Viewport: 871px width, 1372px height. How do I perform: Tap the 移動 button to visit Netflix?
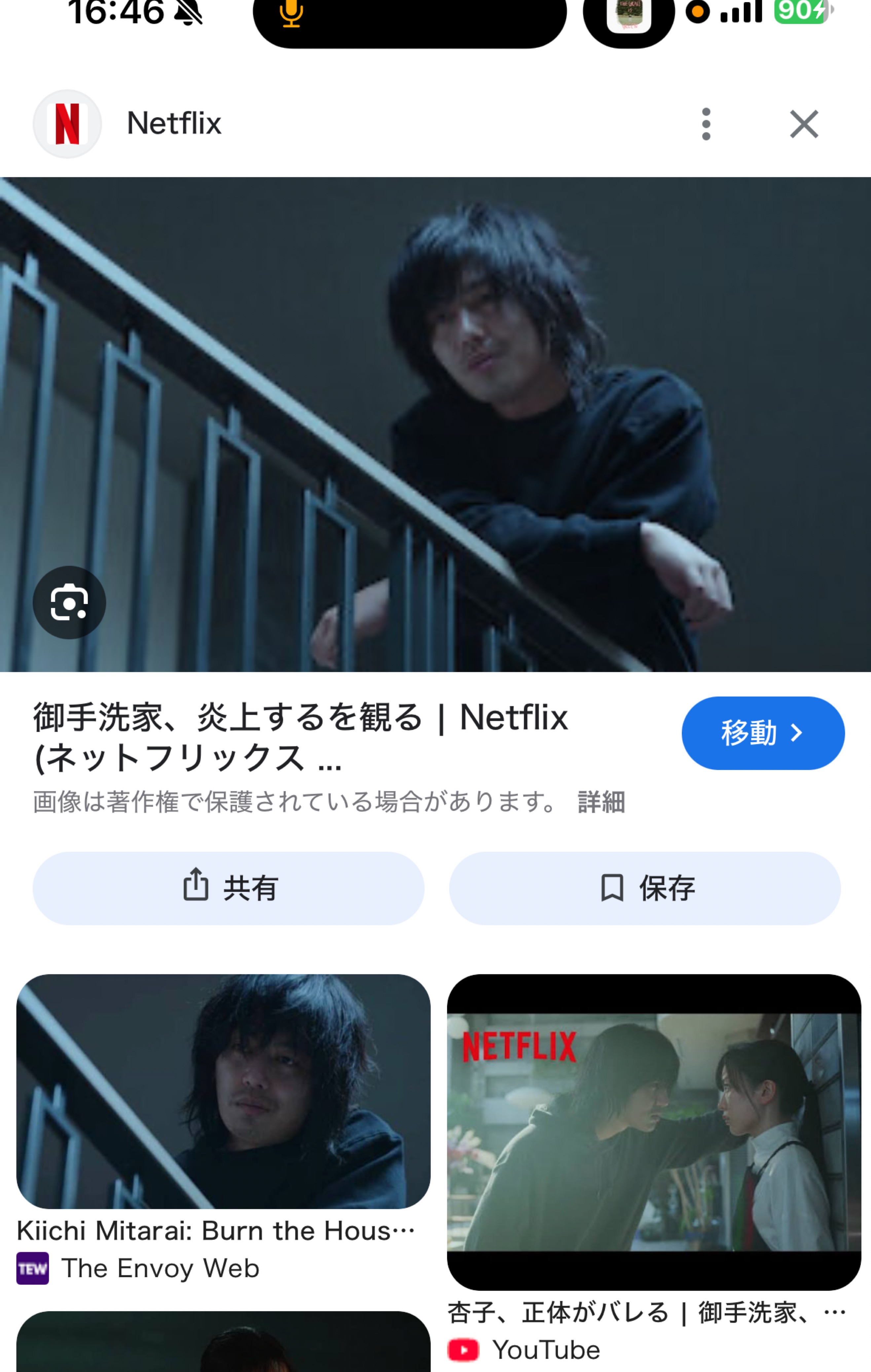tap(763, 733)
